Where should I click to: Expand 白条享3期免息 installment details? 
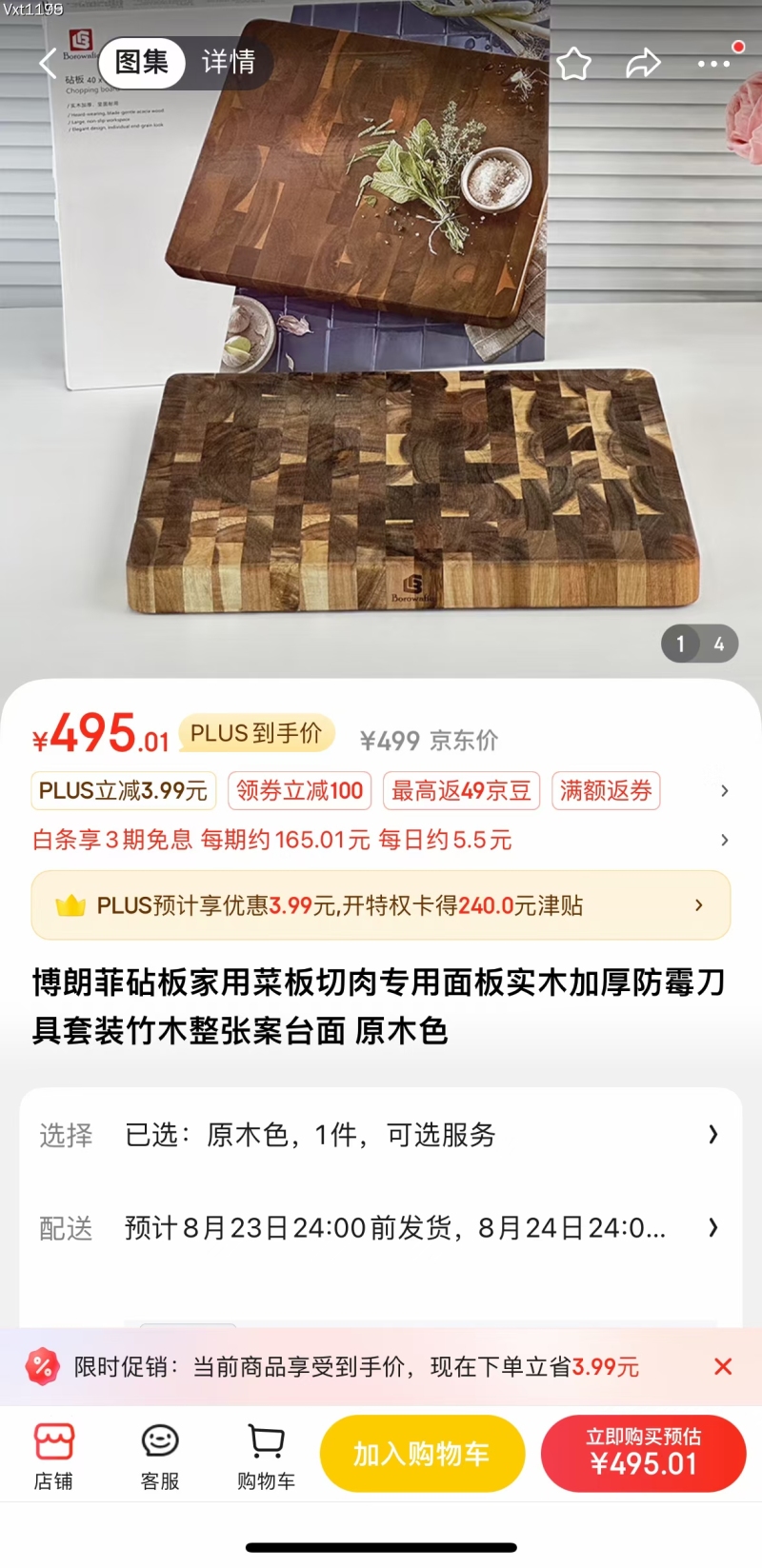[x=381, y=840]
